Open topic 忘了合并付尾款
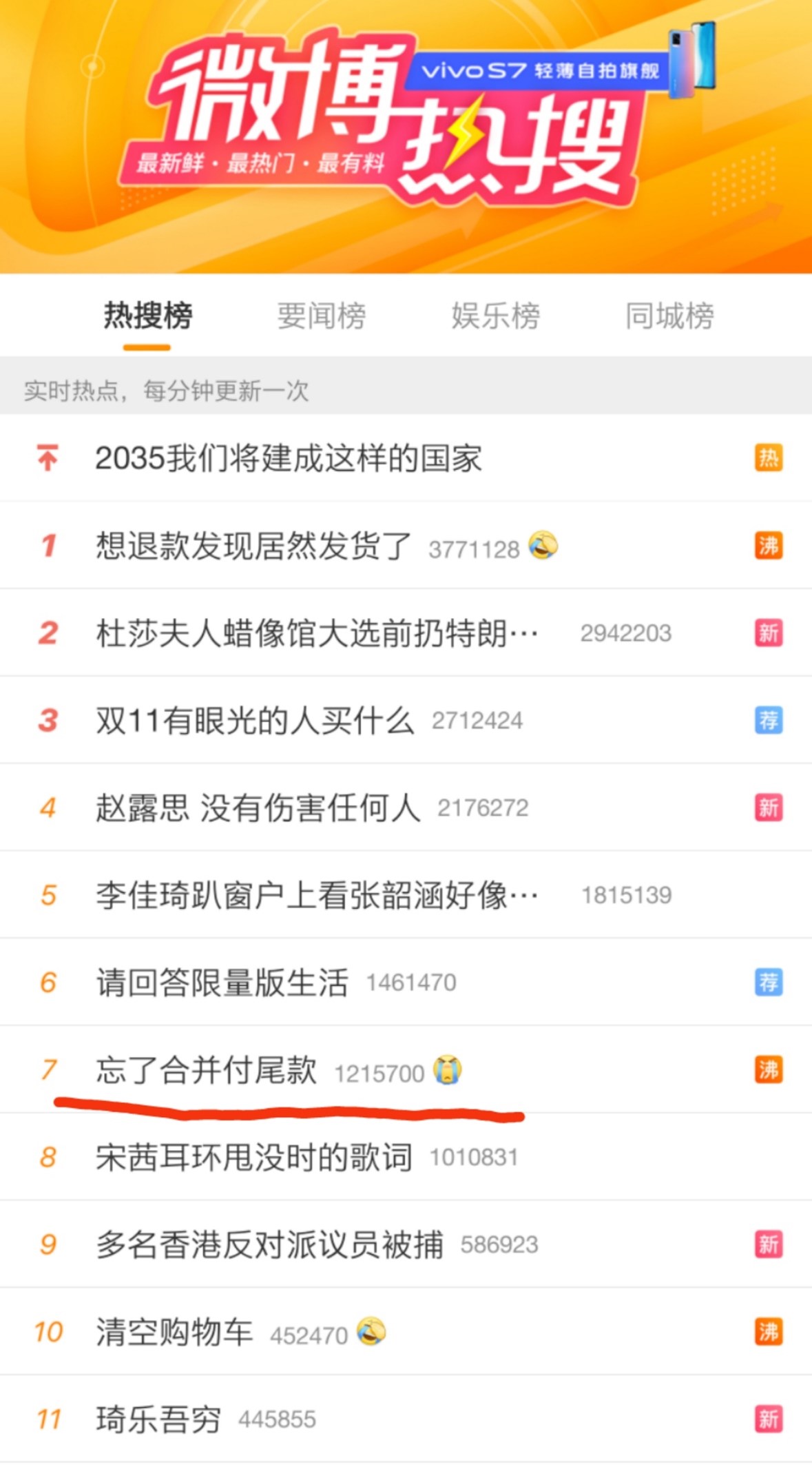Viewport: 812px width, 1469px height. pos(207,1070)
